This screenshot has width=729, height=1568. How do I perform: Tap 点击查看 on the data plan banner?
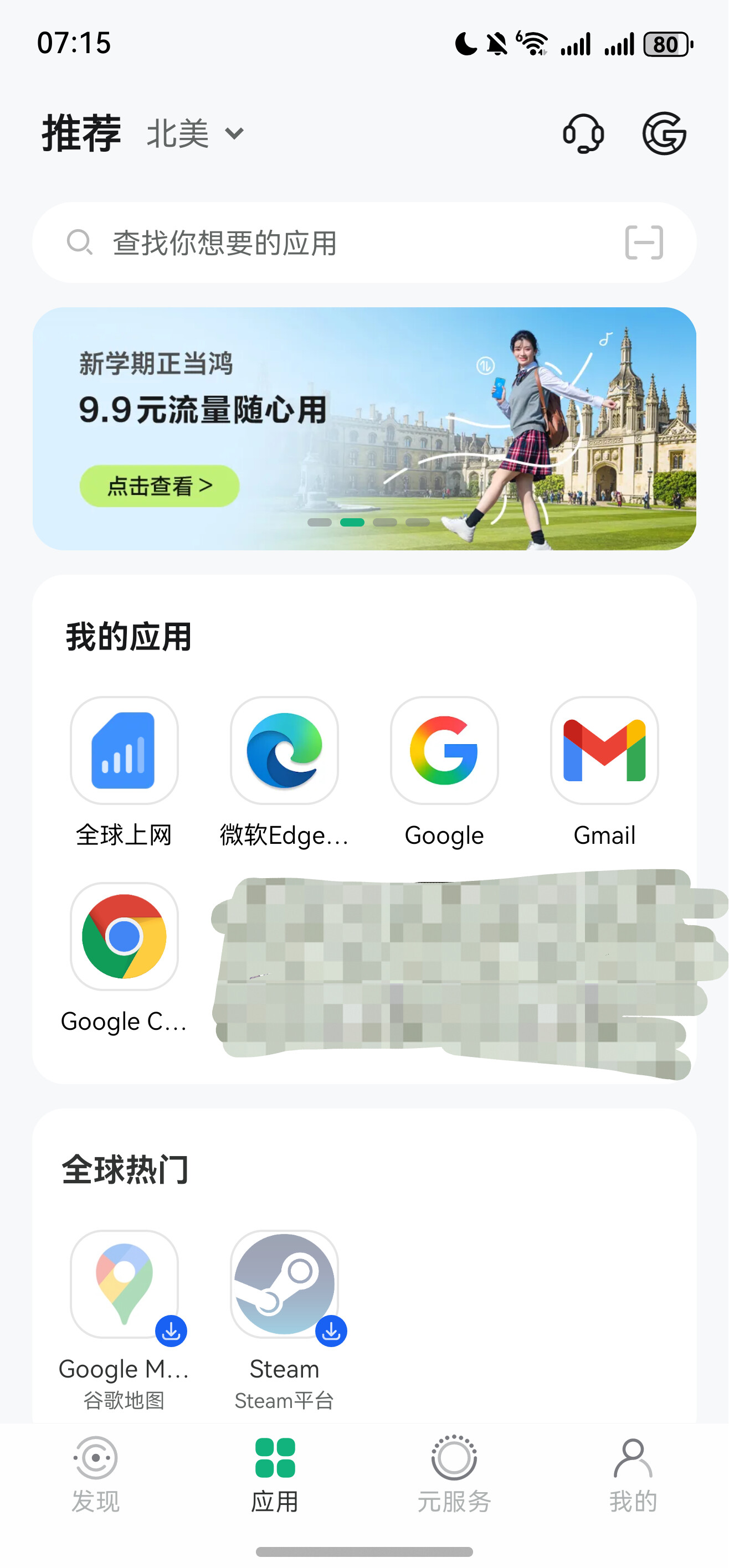point(160,486)
